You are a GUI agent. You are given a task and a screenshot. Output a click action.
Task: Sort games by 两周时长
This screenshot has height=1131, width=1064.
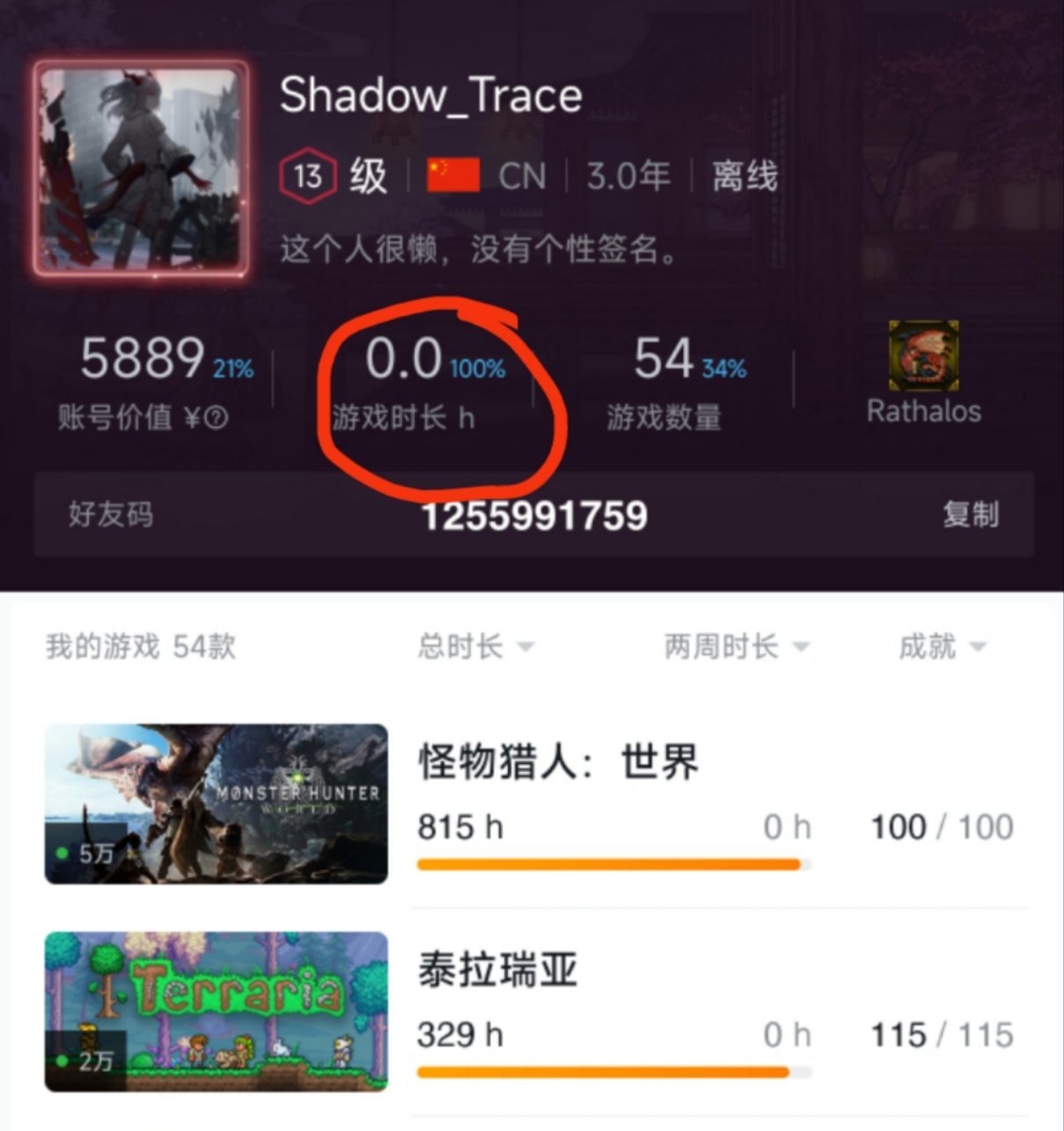(x=736, y=647)
